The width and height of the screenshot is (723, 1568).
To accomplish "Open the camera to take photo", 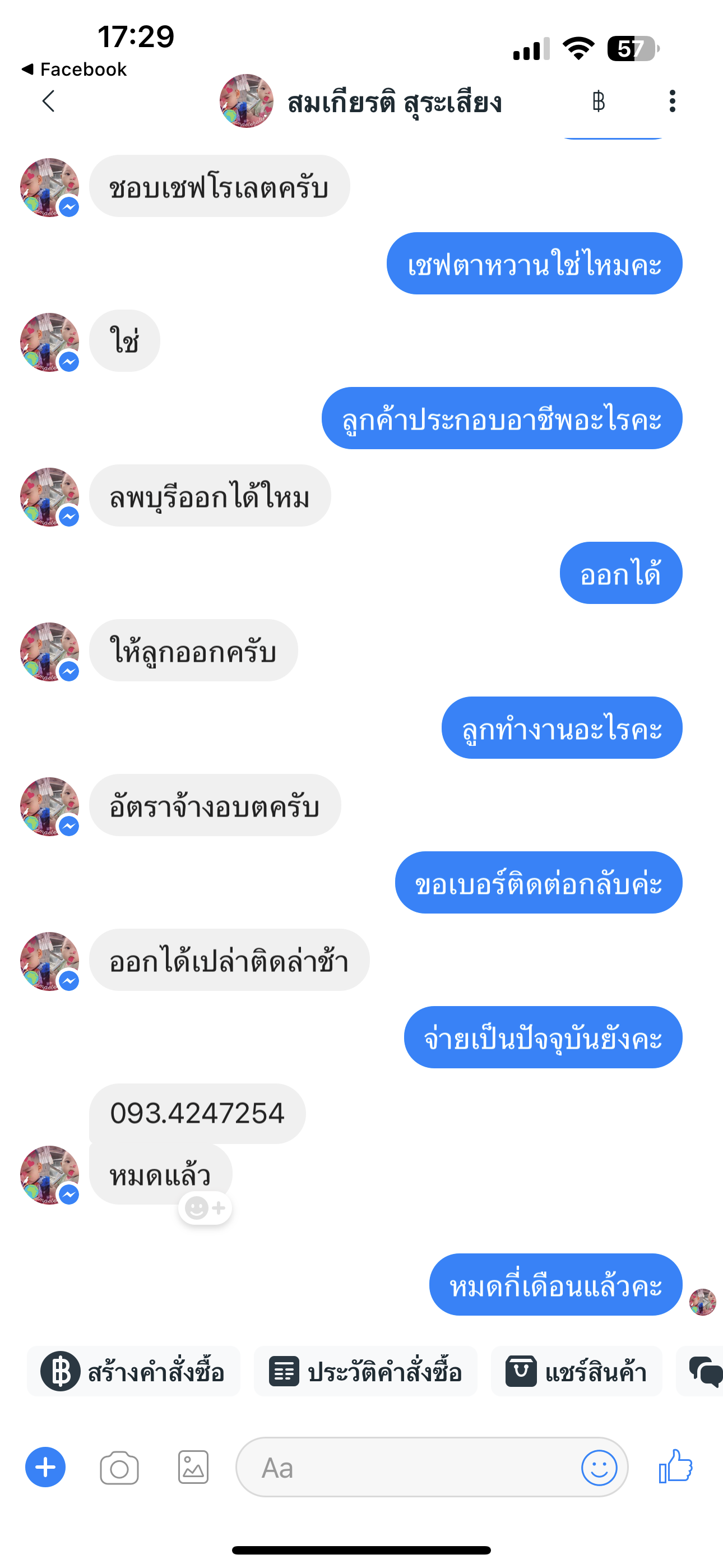I will coord(119,1468).
